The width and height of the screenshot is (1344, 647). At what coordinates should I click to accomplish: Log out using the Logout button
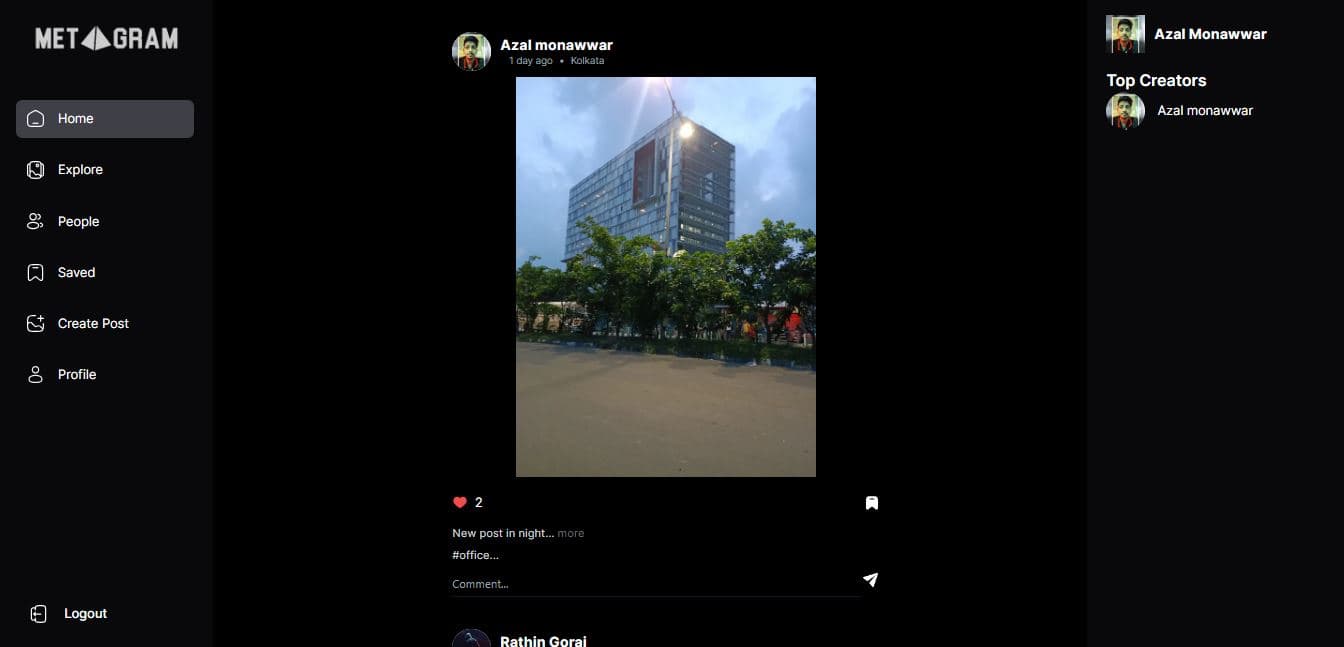pos(85,614)
